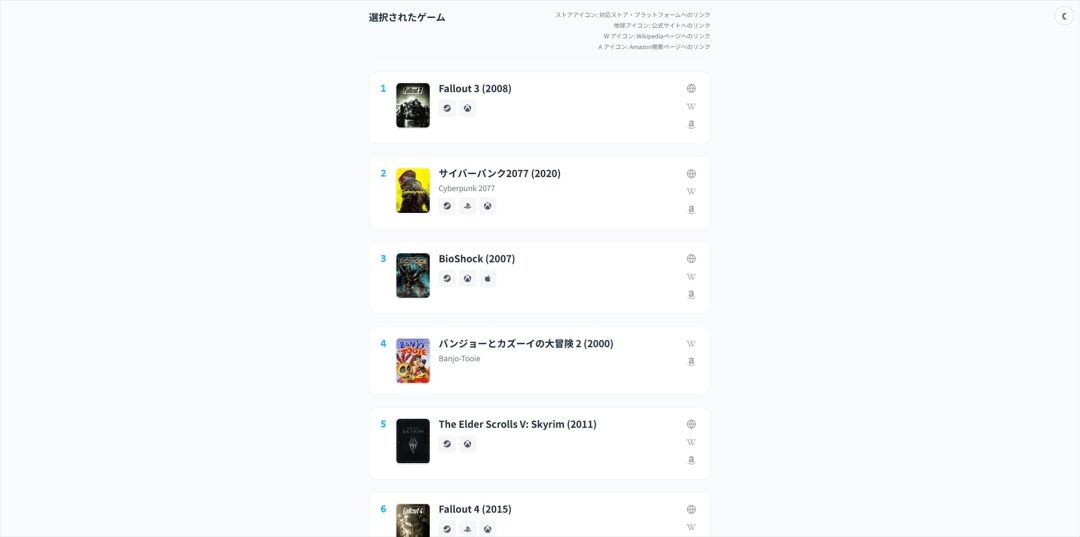
Task: Search Amazon for Fallout 3
Action: coord(691,125)
